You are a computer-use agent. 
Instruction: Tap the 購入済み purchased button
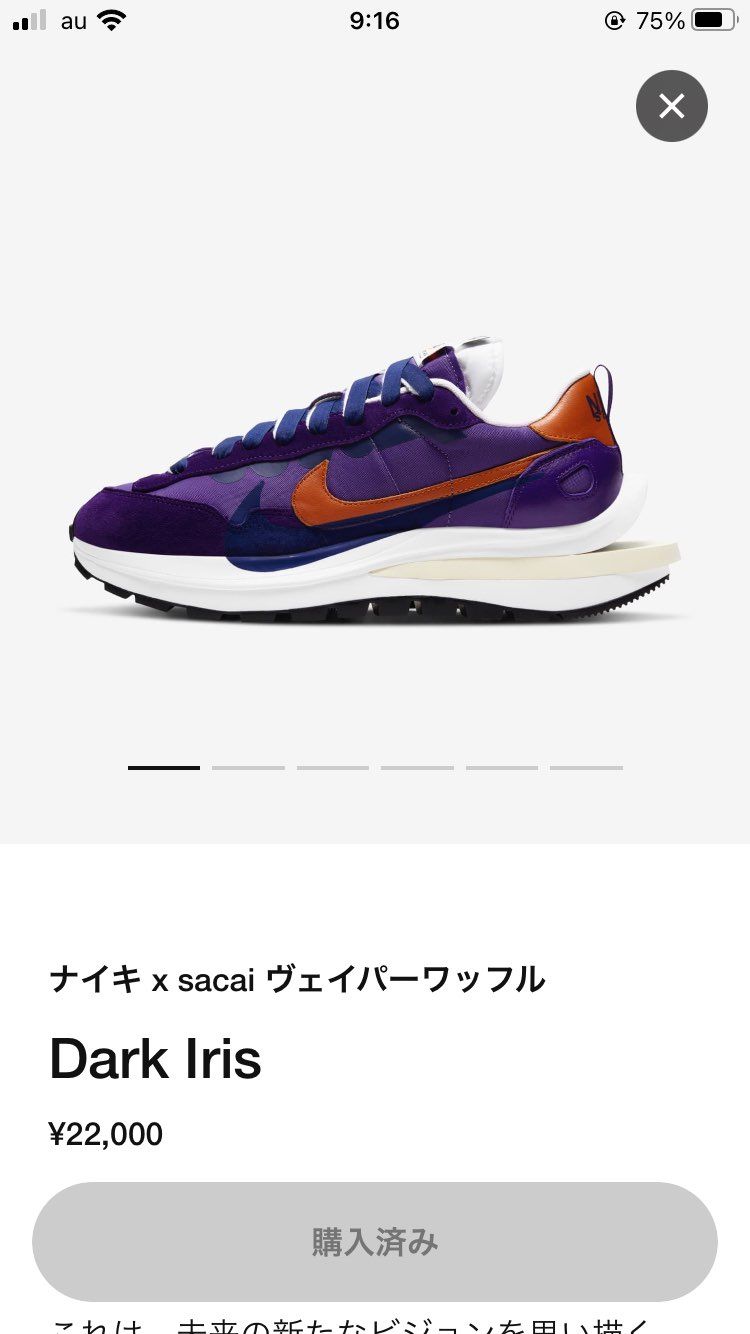point(375,1241)
